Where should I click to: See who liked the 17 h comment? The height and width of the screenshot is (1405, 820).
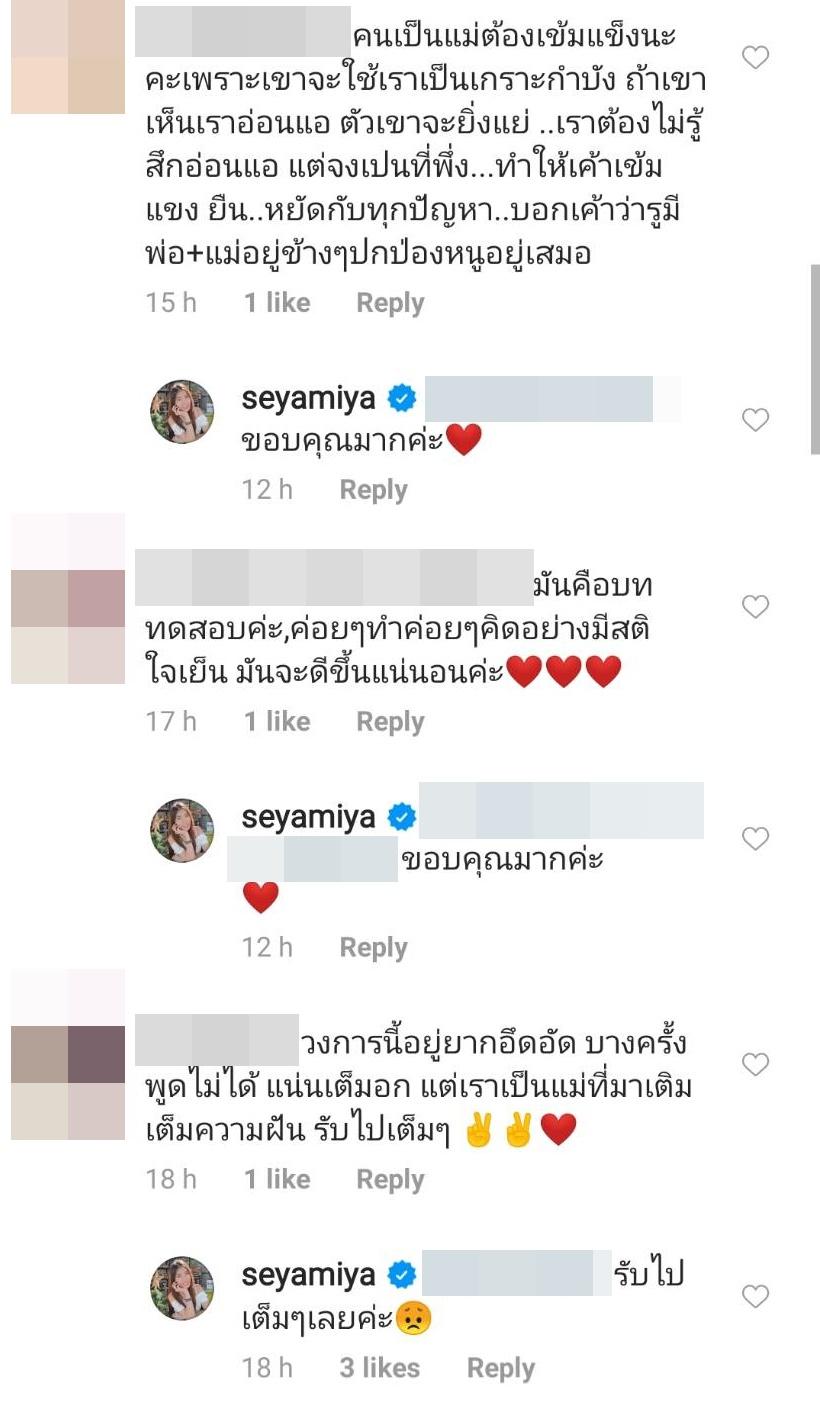[277, 721]
